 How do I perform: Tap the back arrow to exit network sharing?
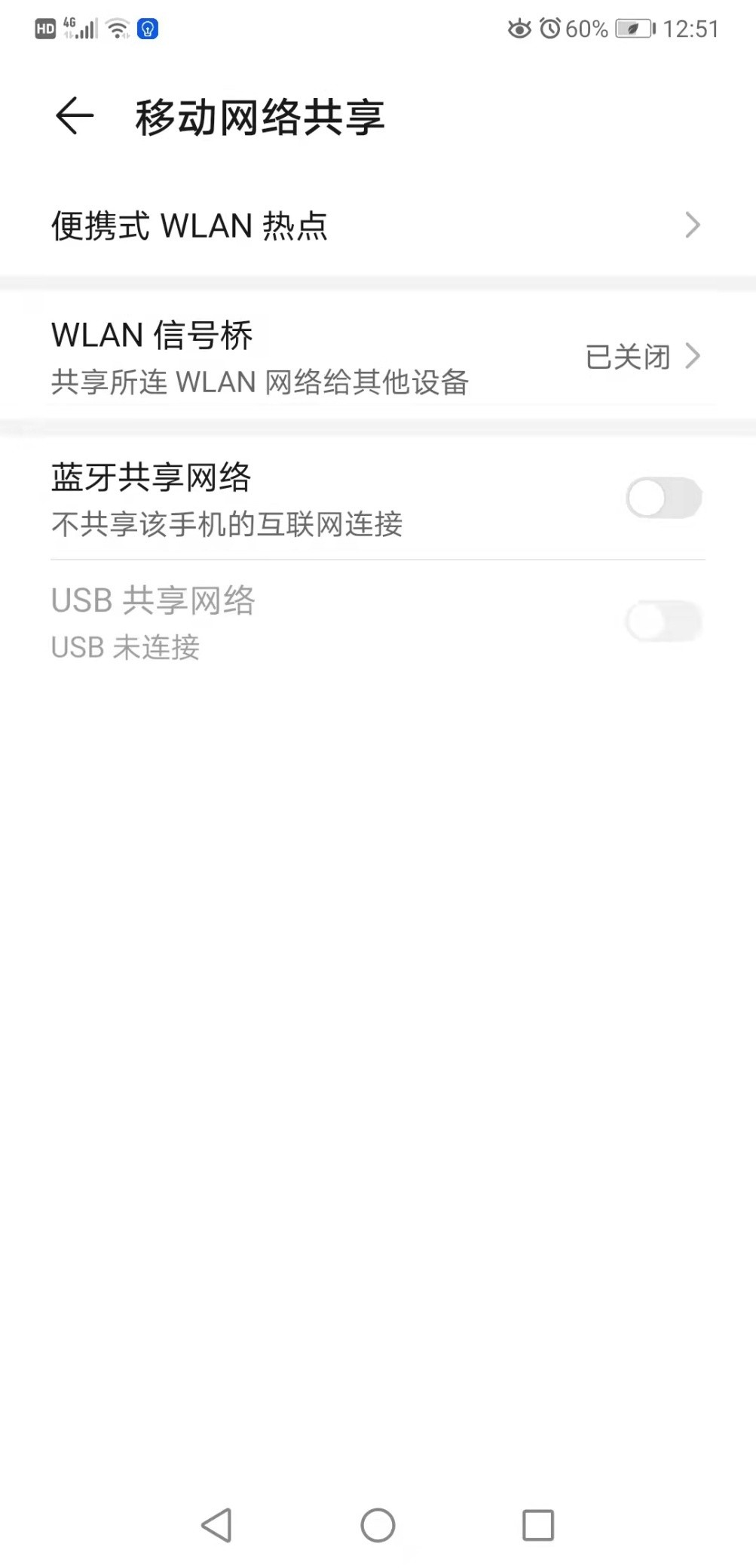coord(72,117)
